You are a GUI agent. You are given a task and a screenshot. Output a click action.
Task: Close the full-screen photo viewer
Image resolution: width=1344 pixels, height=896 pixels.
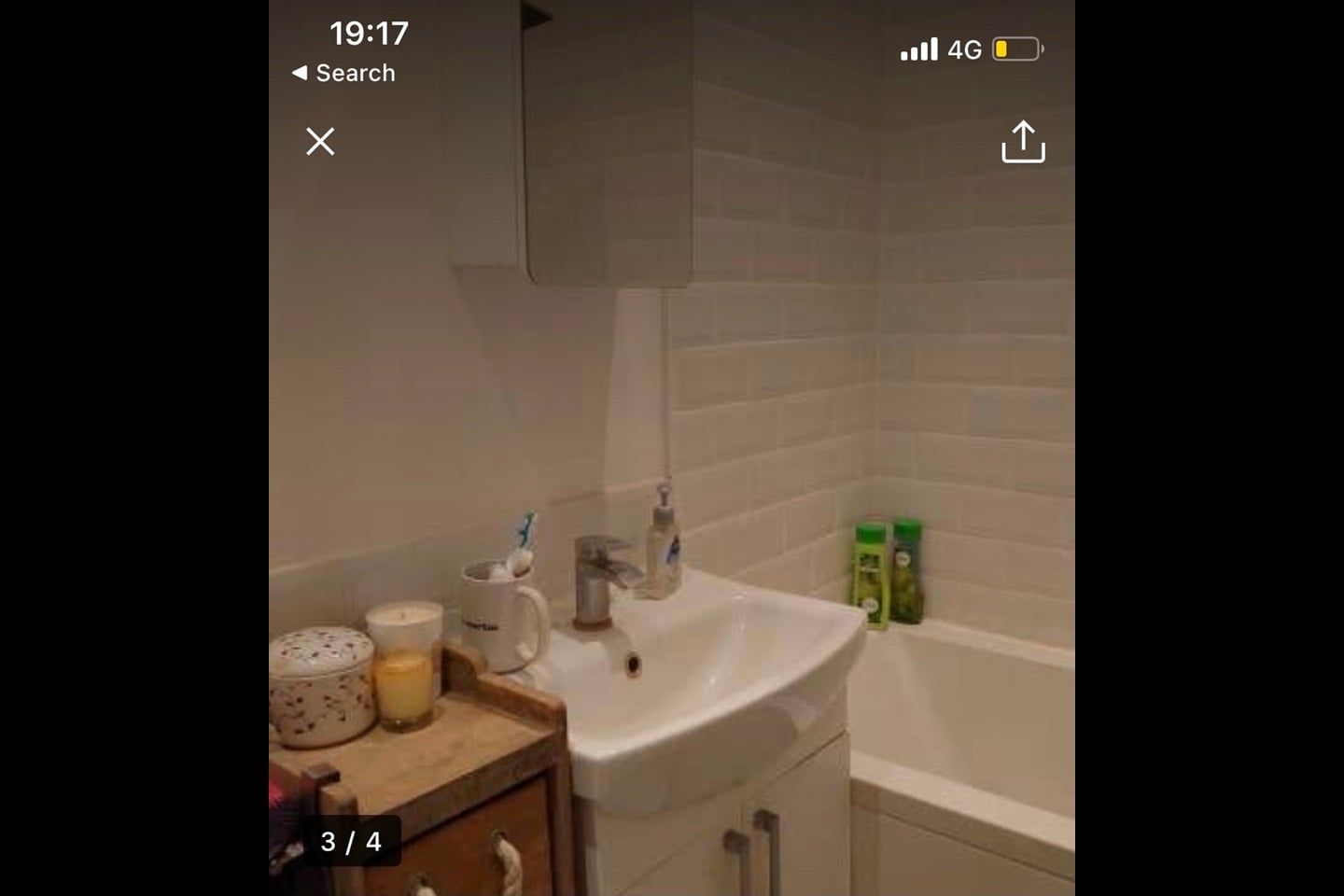(x=320, y=142)
